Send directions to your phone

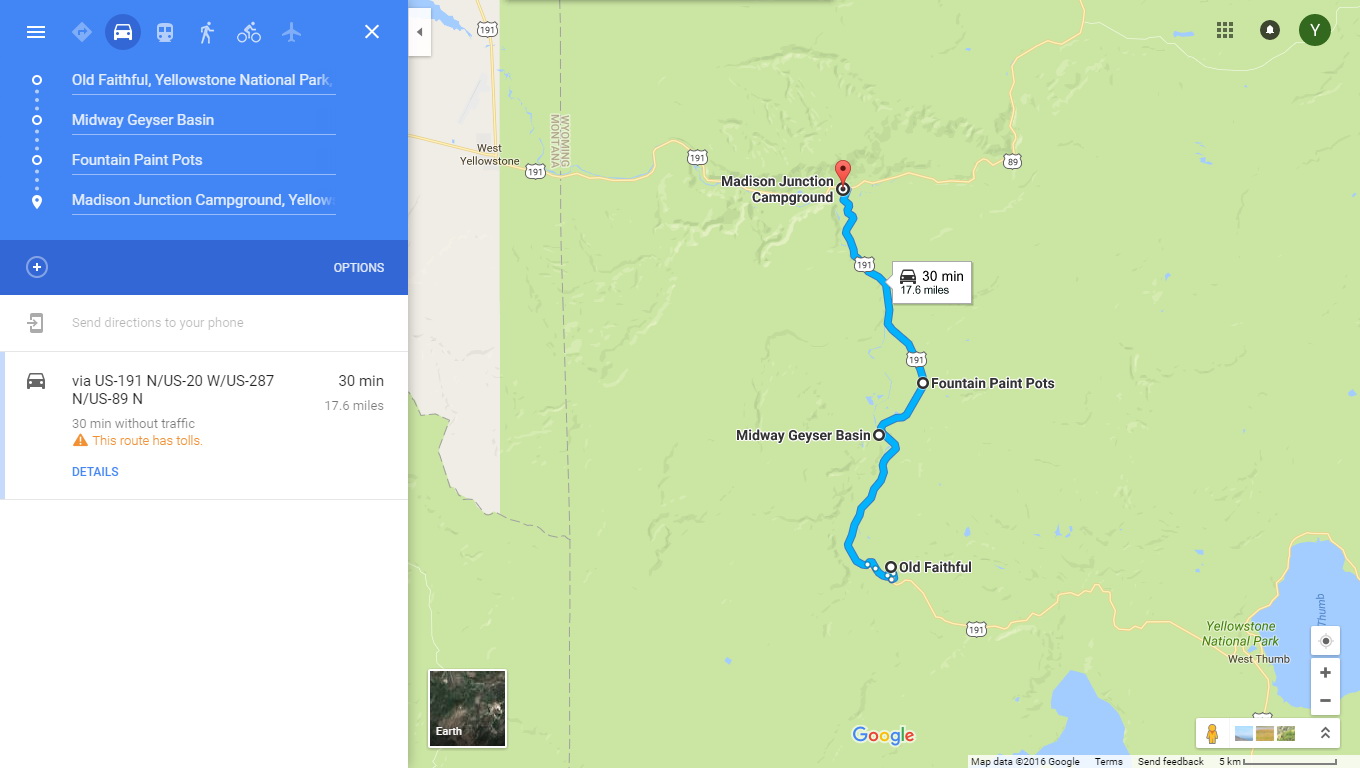tap(157, 323)
